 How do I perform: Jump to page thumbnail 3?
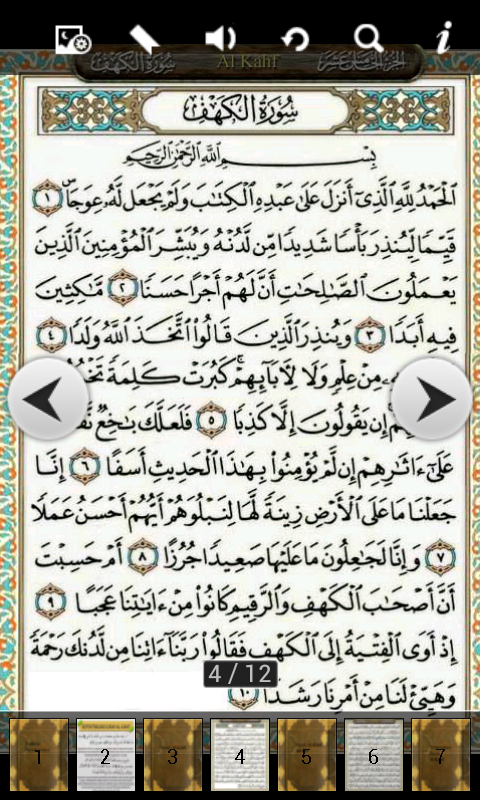(173, 755)
